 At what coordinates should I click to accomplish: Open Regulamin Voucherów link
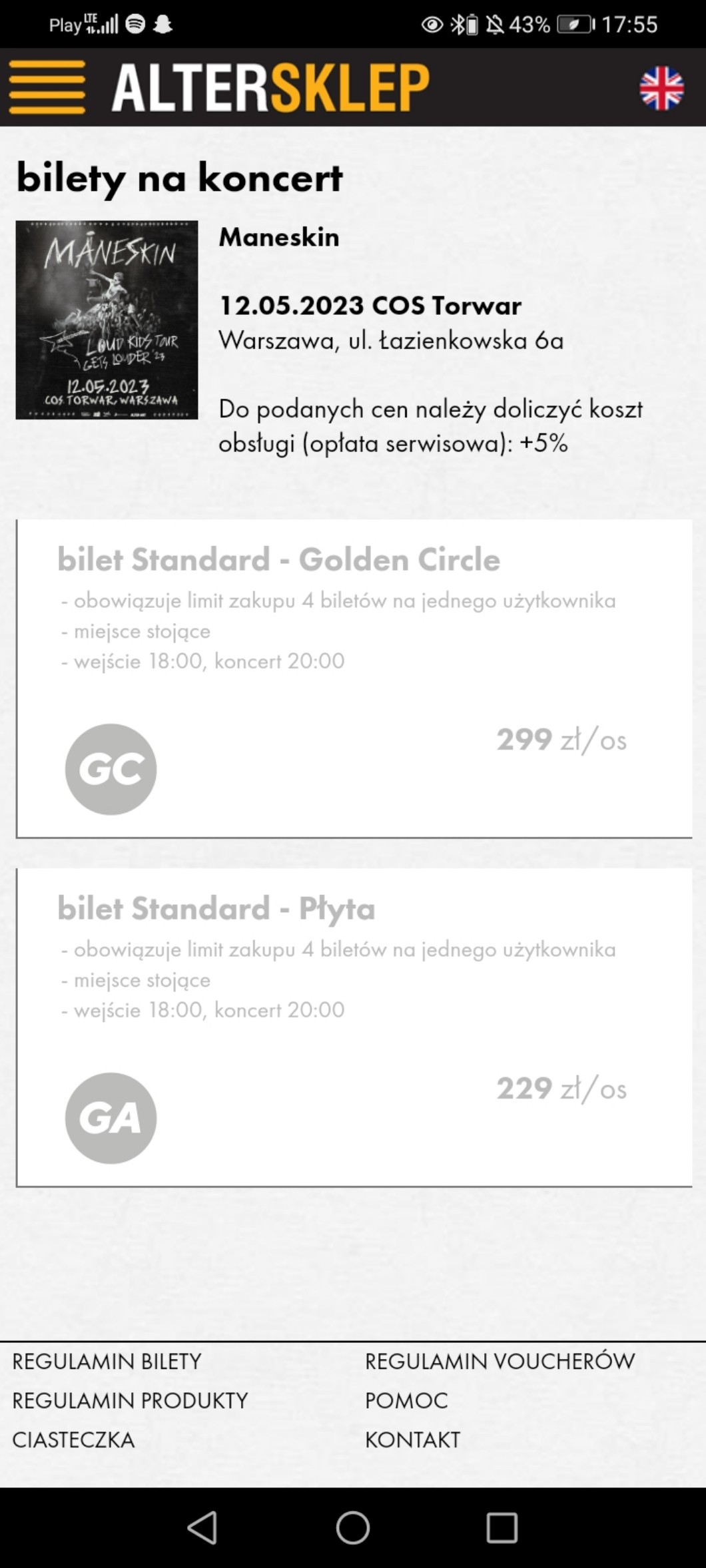pos(500,1361)
